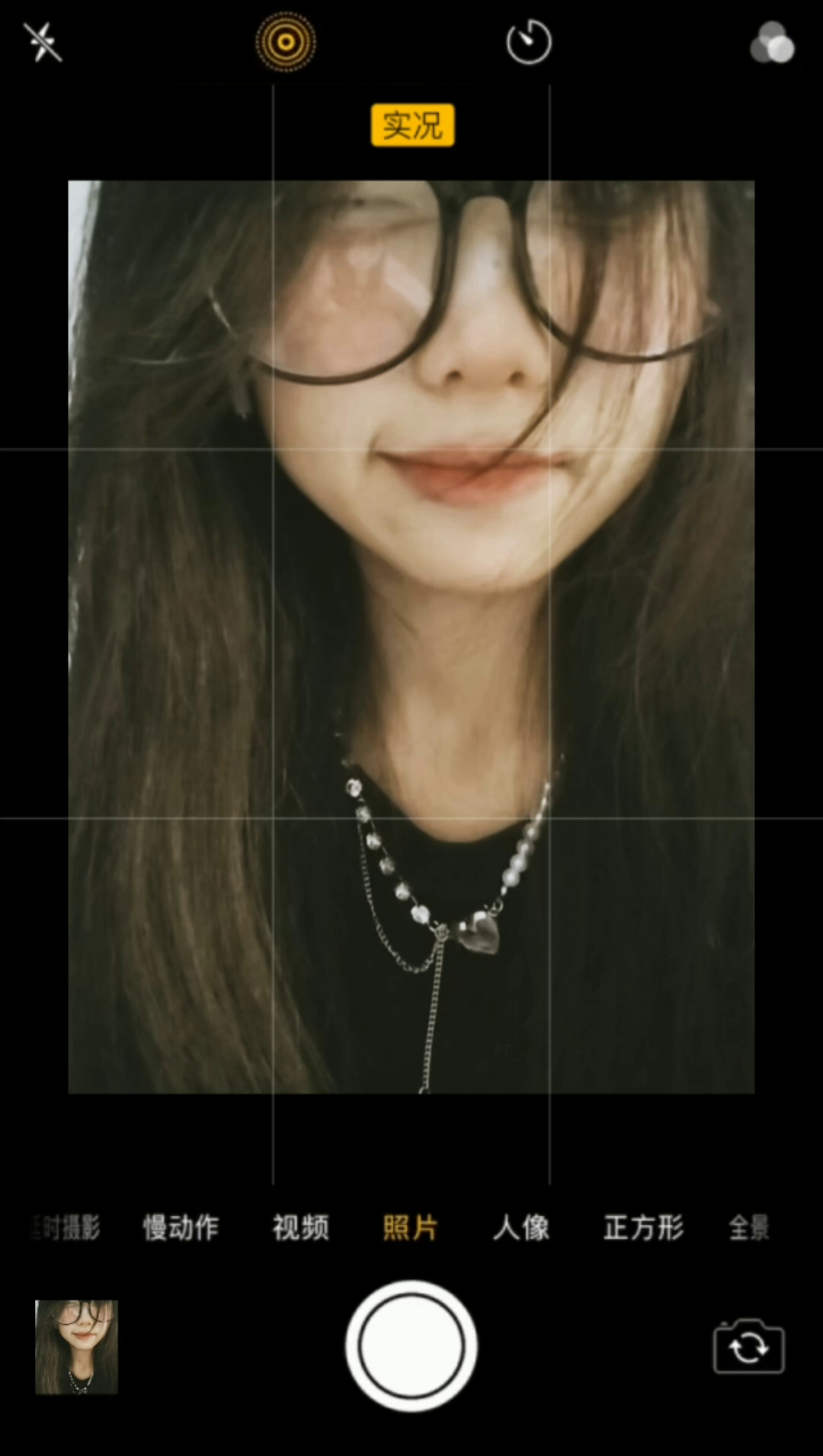Switch to 视频 mode
823x1456 pixels.
tap(301, 1228)
